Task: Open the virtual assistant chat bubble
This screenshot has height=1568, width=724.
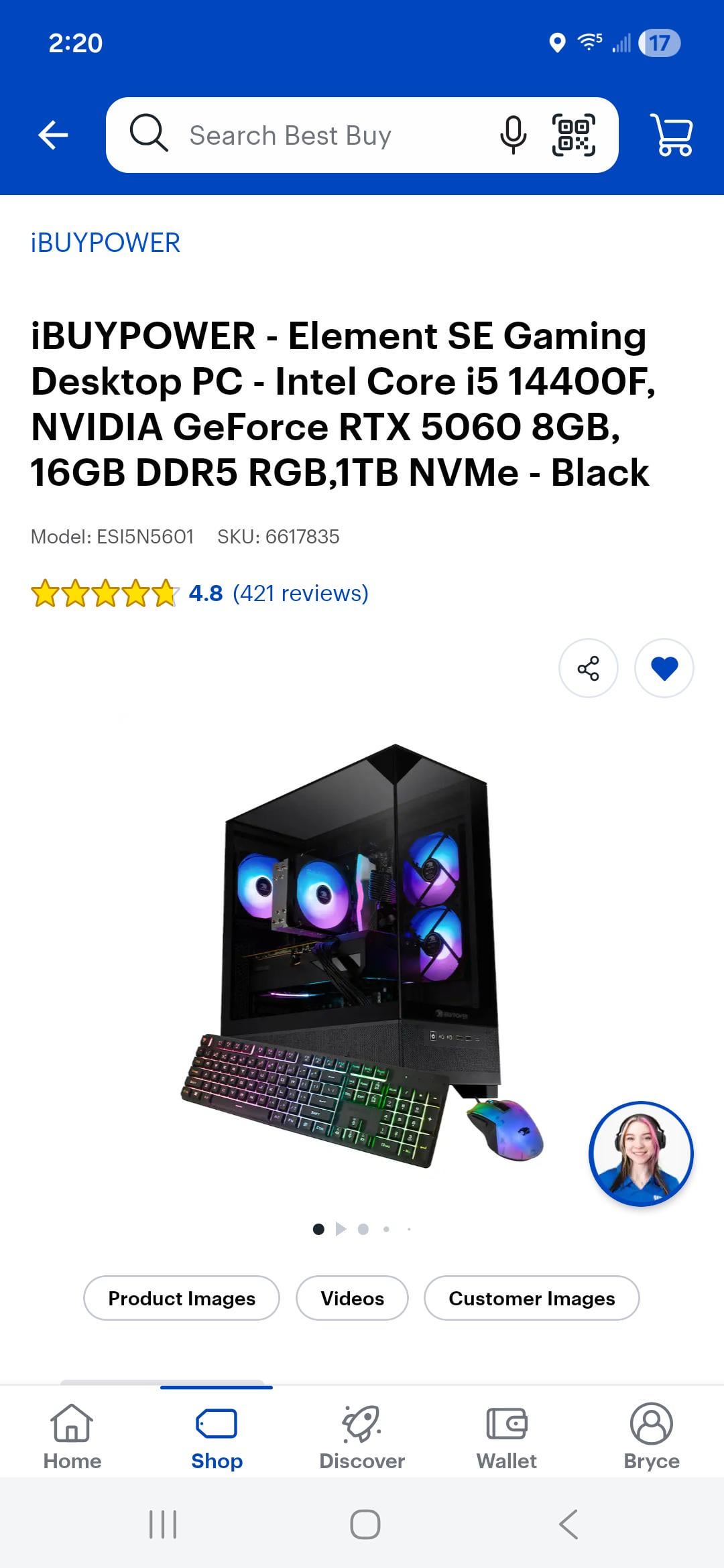Action: click(x=640, y=1154)
